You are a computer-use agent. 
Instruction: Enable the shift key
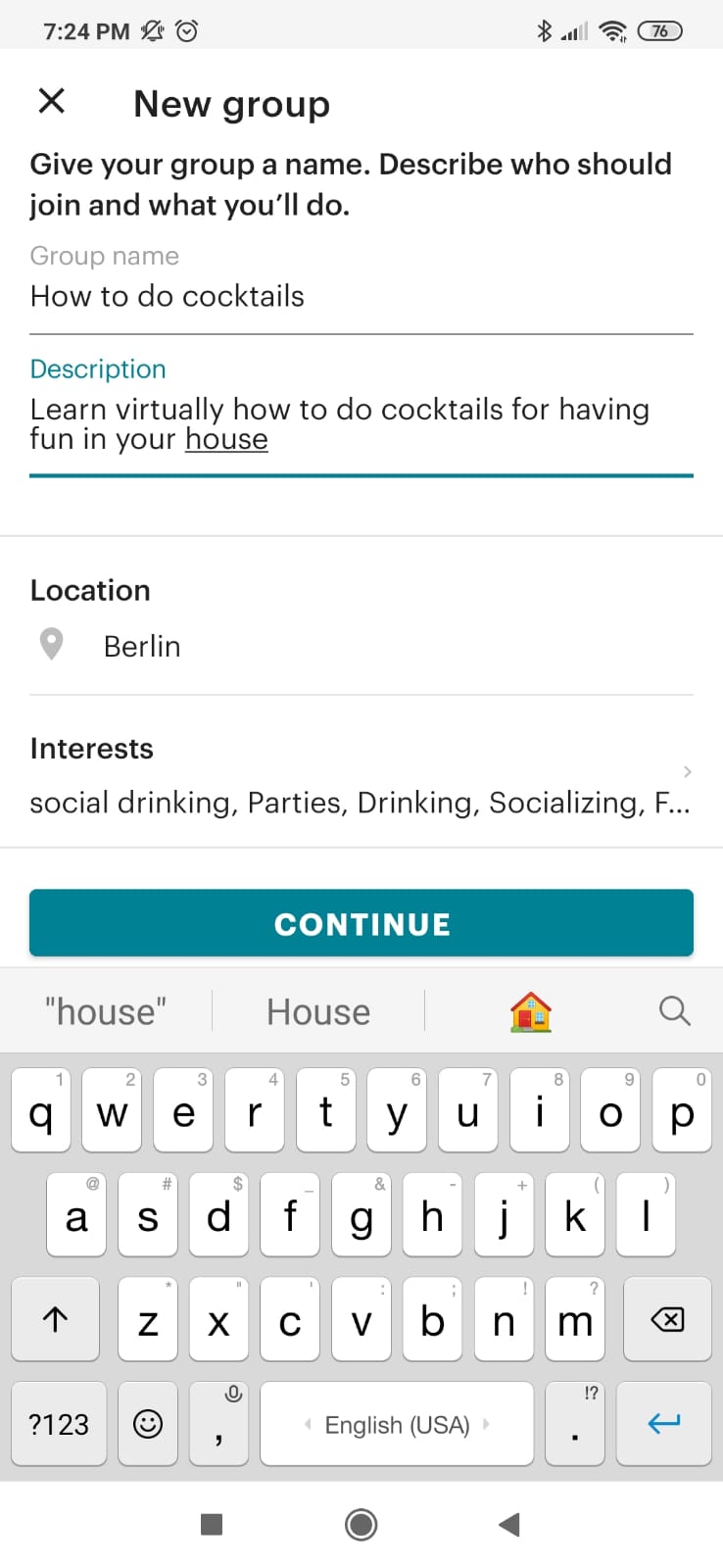tap(56, 1321)
